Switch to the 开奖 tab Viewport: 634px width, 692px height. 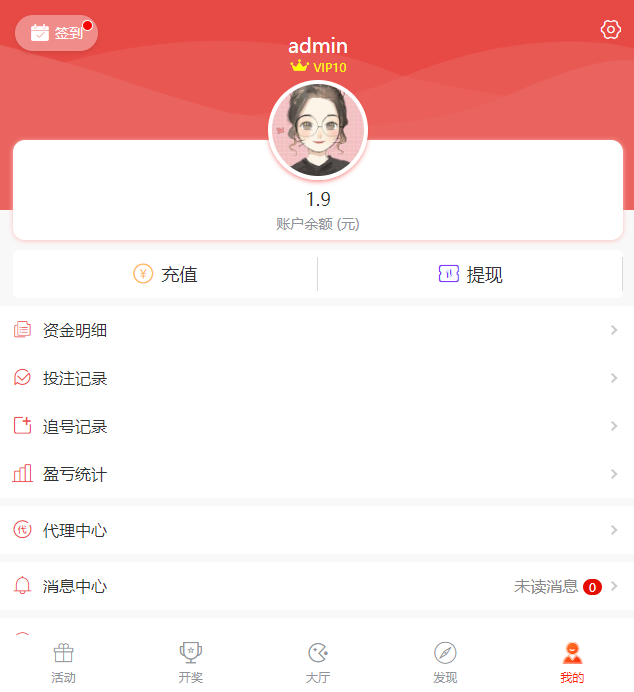(x=190, y=662)
